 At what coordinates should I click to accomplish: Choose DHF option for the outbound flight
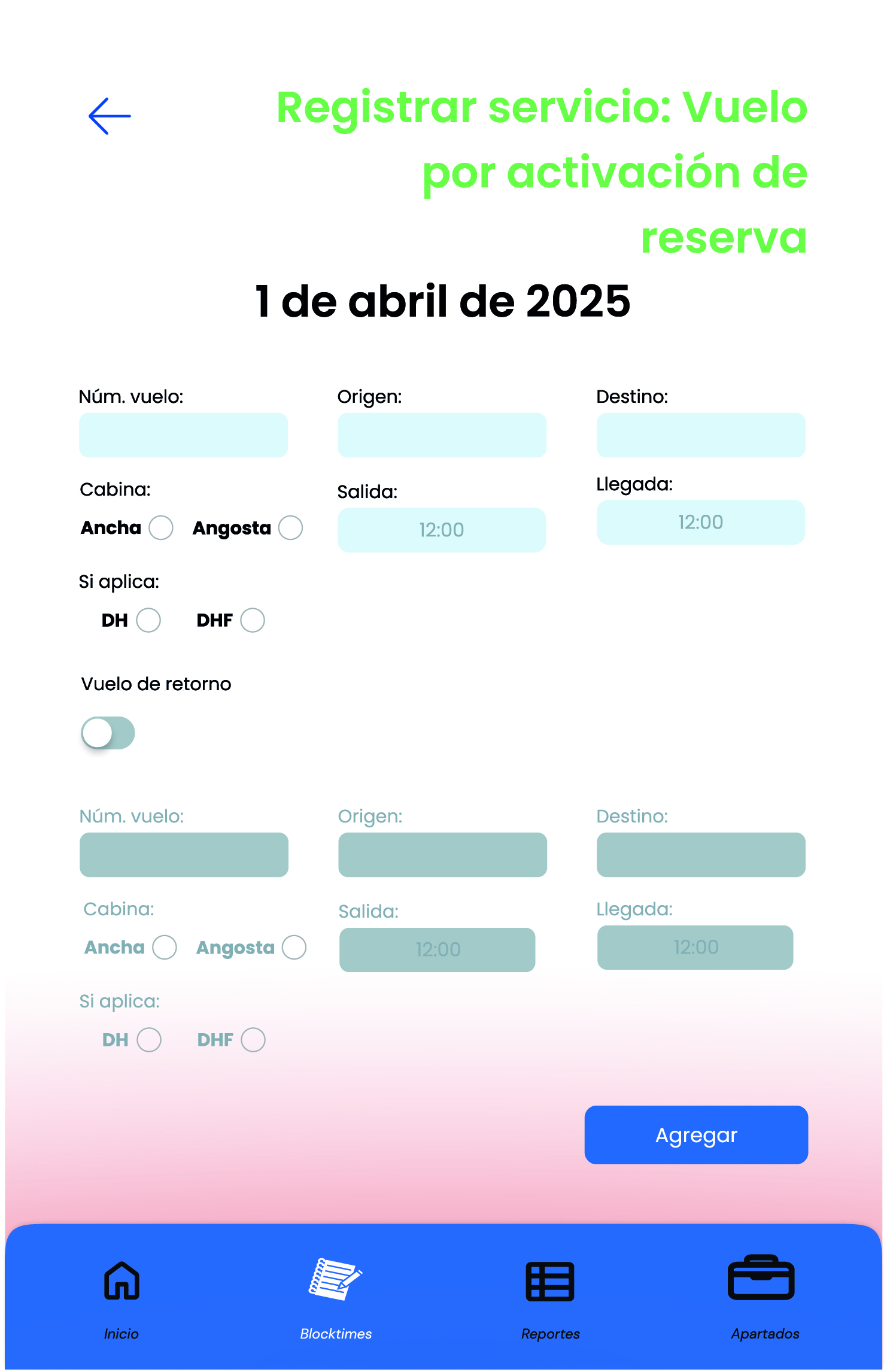(x=253, y=620)
